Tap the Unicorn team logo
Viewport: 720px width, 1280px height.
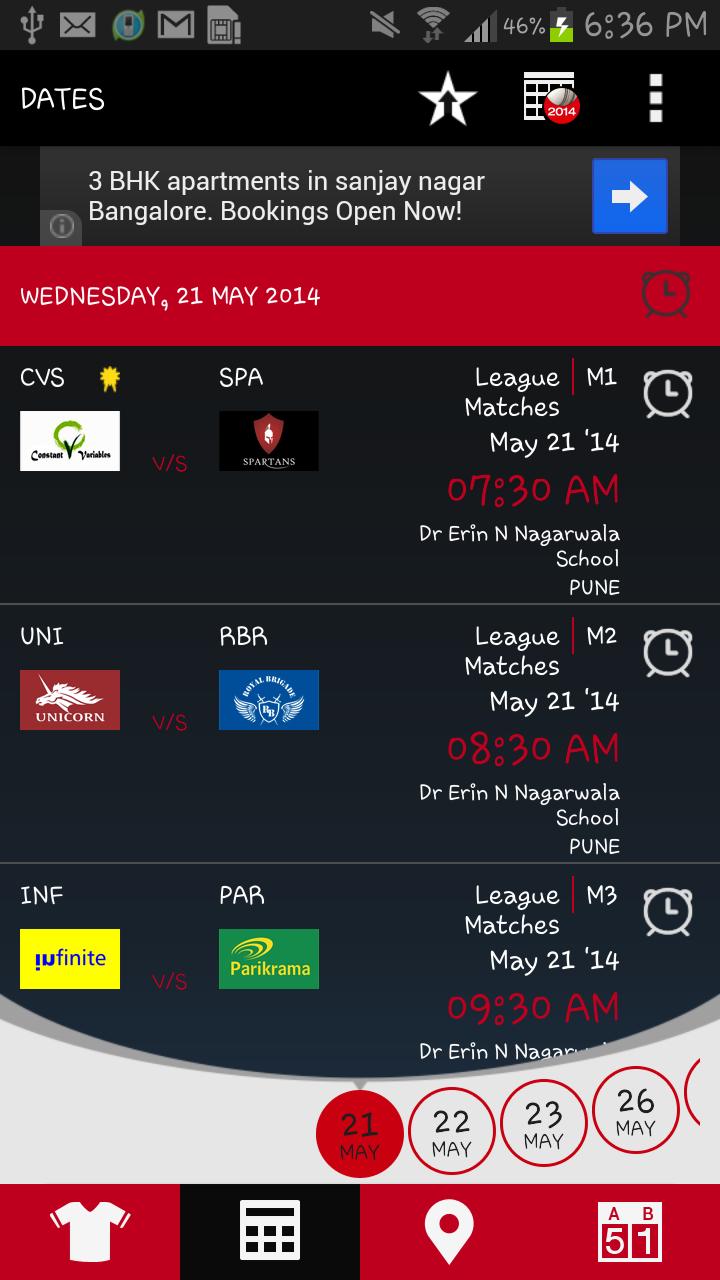(69, 699)
